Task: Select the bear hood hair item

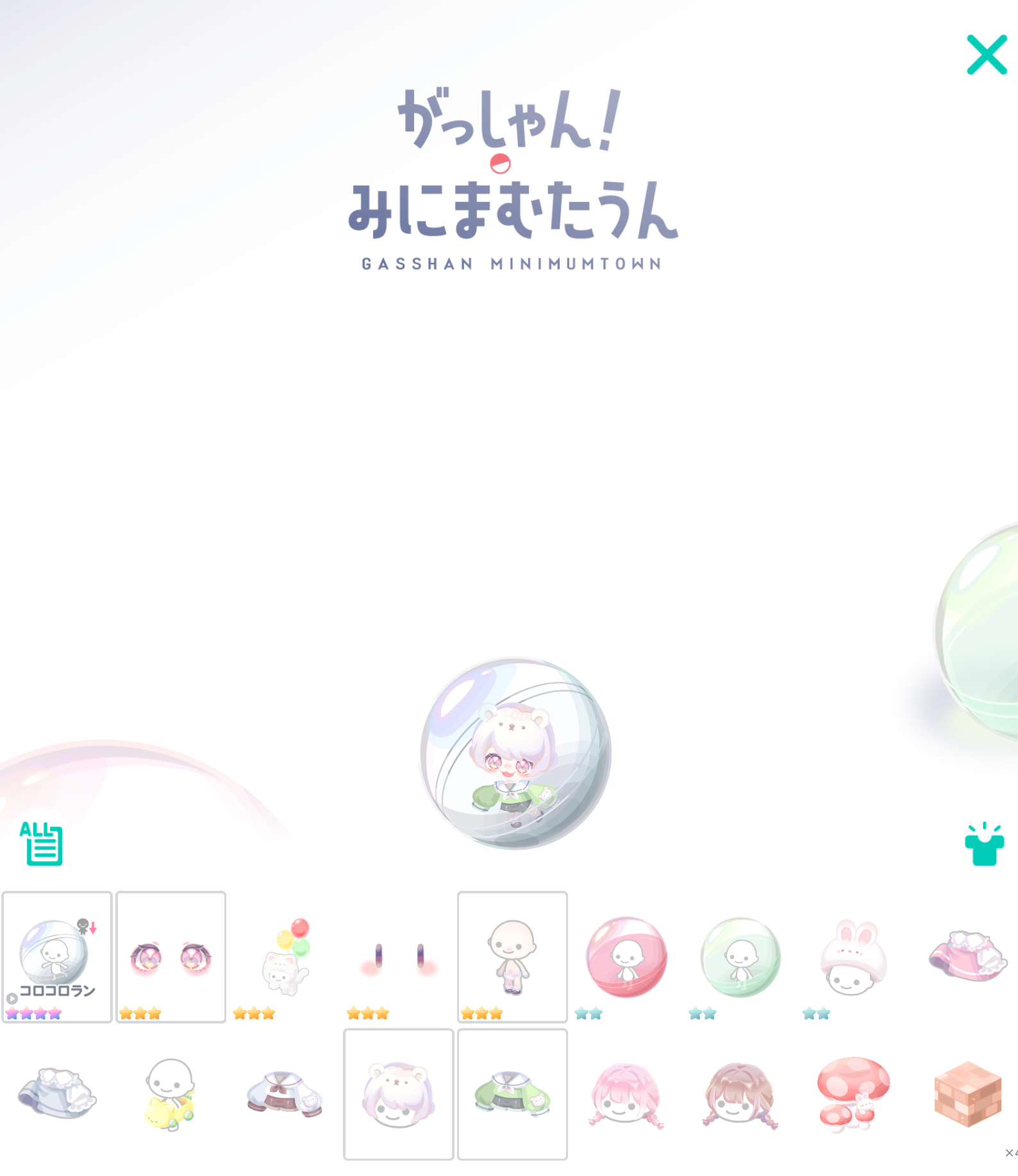Action: click(399, 1094)
